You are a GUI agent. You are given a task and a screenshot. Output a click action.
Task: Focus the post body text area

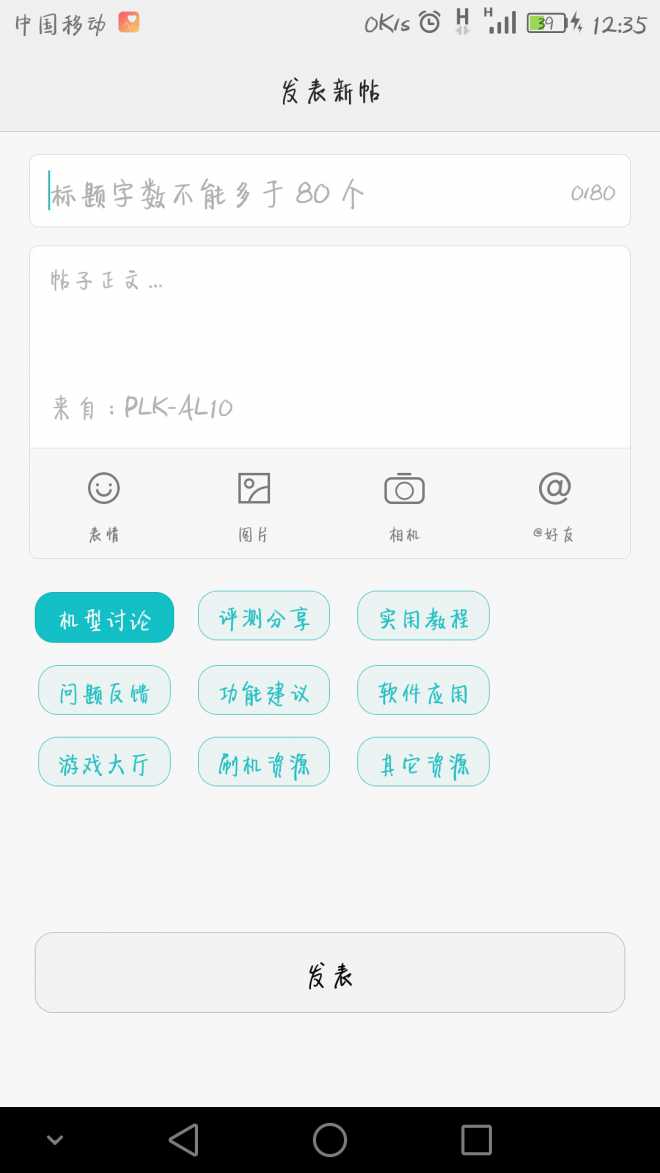click(x=330, y=320)
